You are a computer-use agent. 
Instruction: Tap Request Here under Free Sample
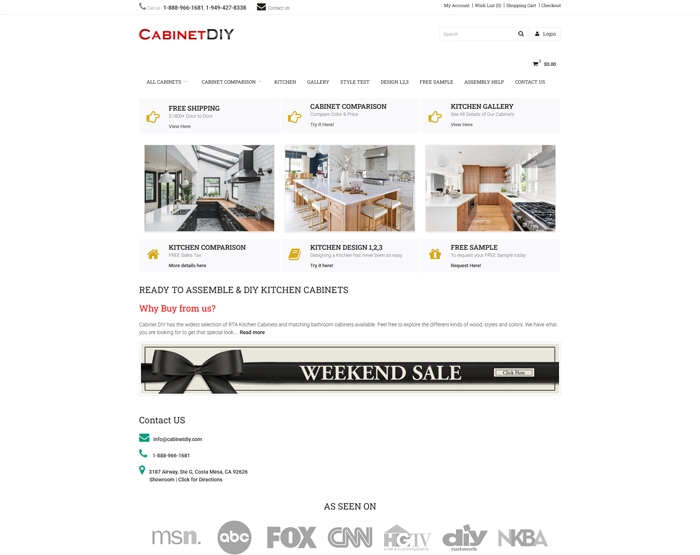465,265
